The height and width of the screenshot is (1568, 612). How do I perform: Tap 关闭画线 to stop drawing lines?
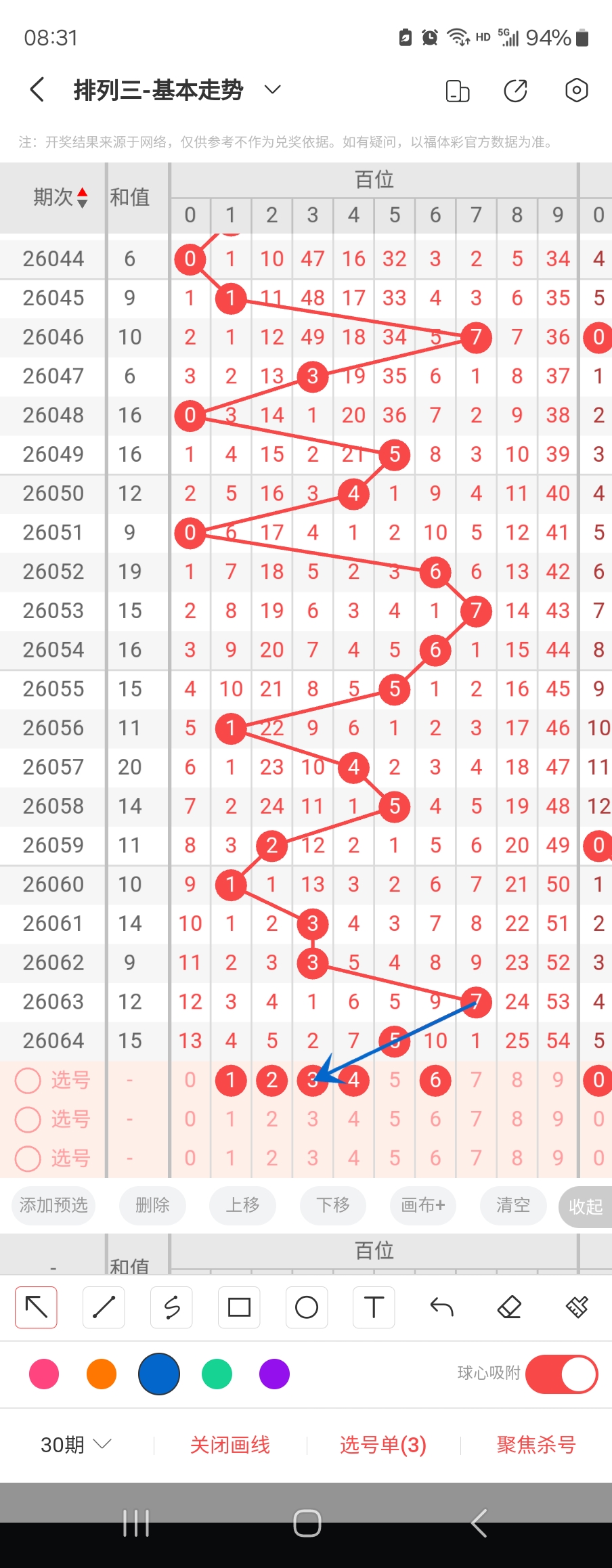(x=230, y=1445)
